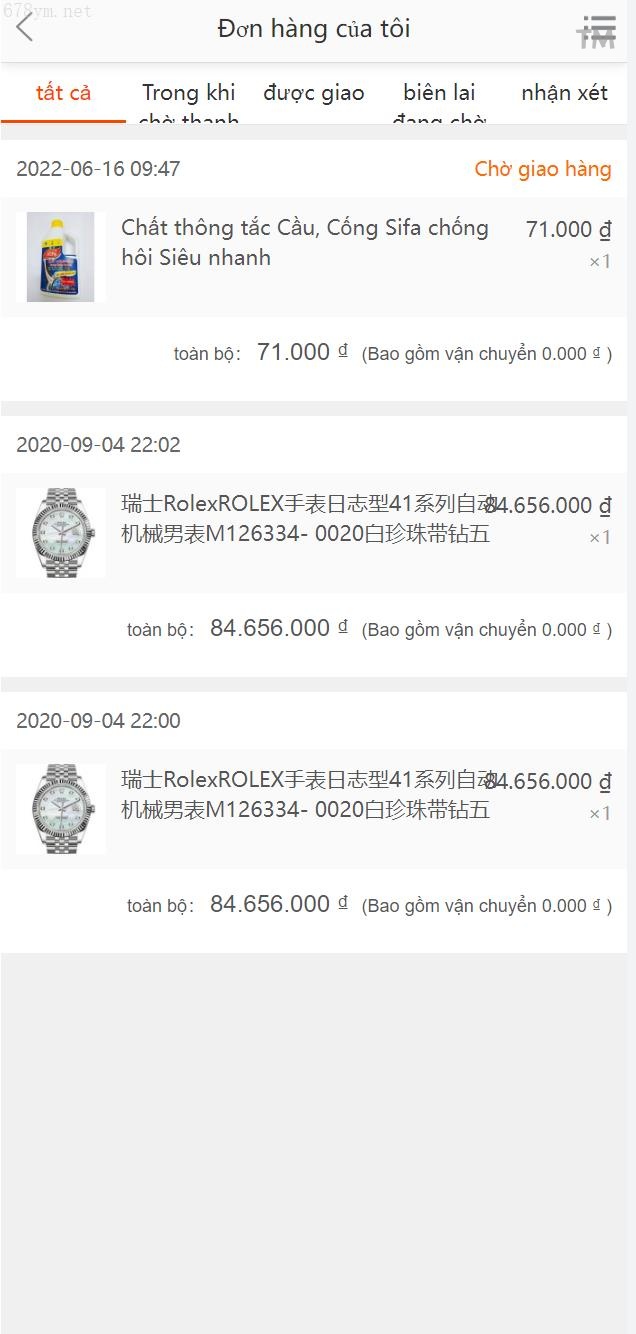Open the menu icon in the header
Screen dimensions: 636x1334
click(597, 31)
